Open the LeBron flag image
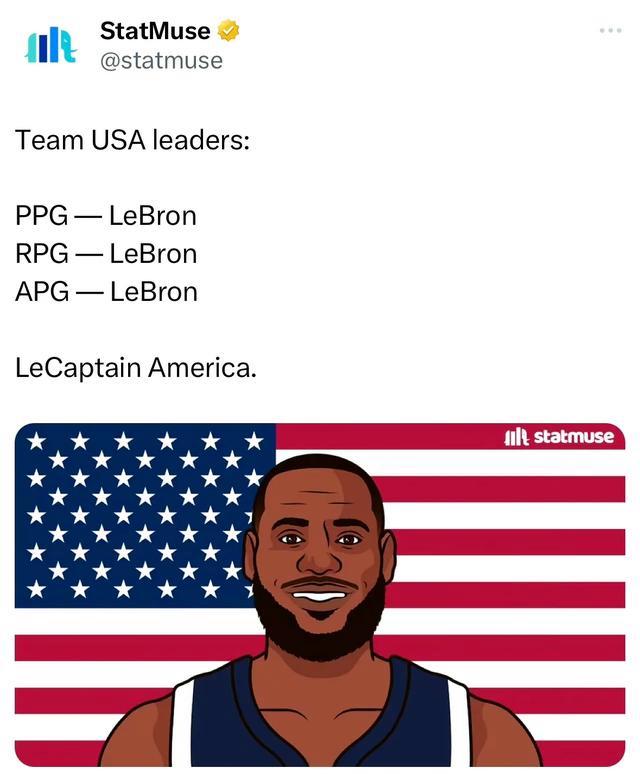Image resolution: width=640 pixels, height=774 pixels. tap(320, 594)
